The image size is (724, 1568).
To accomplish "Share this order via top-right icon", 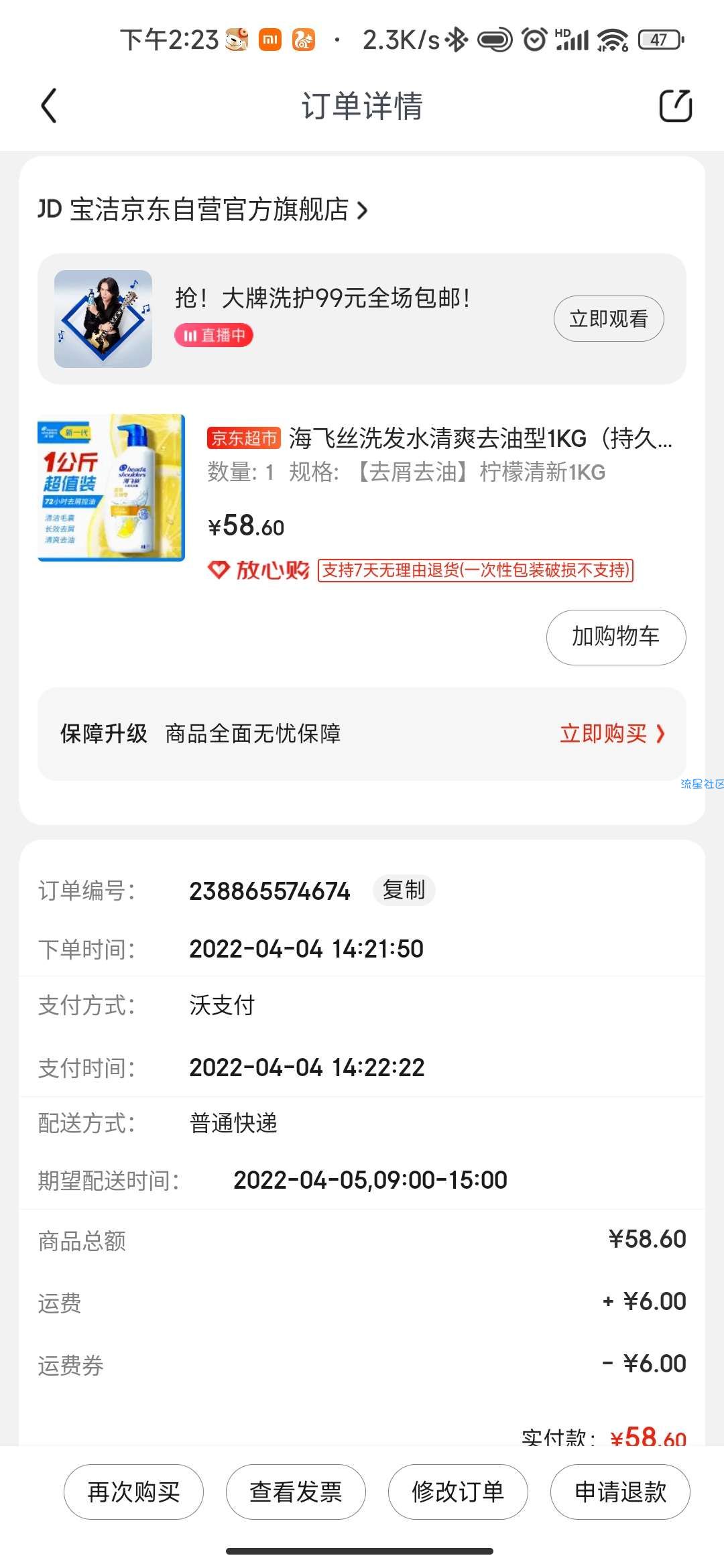I will point(675,106).
